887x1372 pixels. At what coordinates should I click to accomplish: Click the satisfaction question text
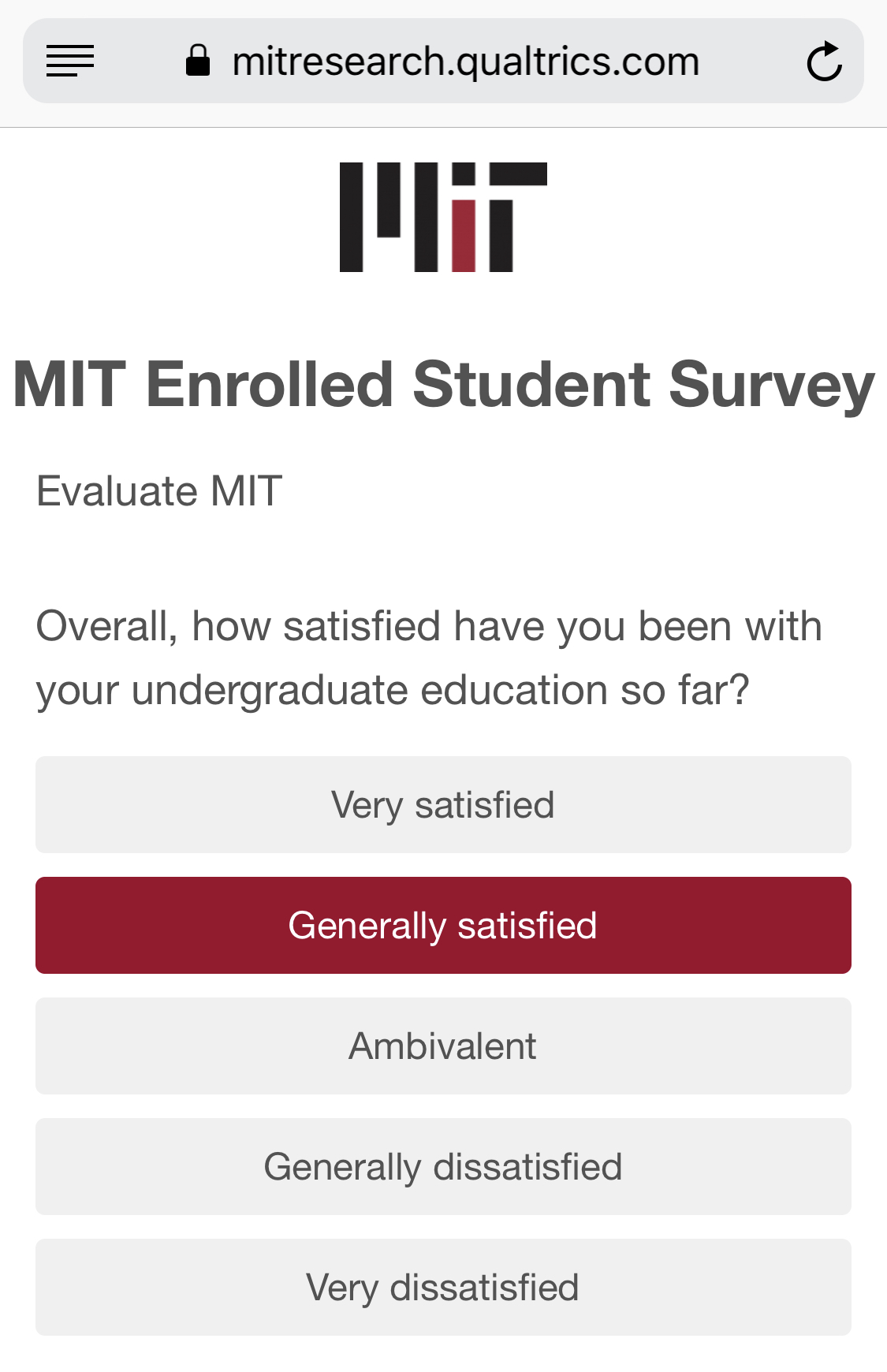(430, 656)
